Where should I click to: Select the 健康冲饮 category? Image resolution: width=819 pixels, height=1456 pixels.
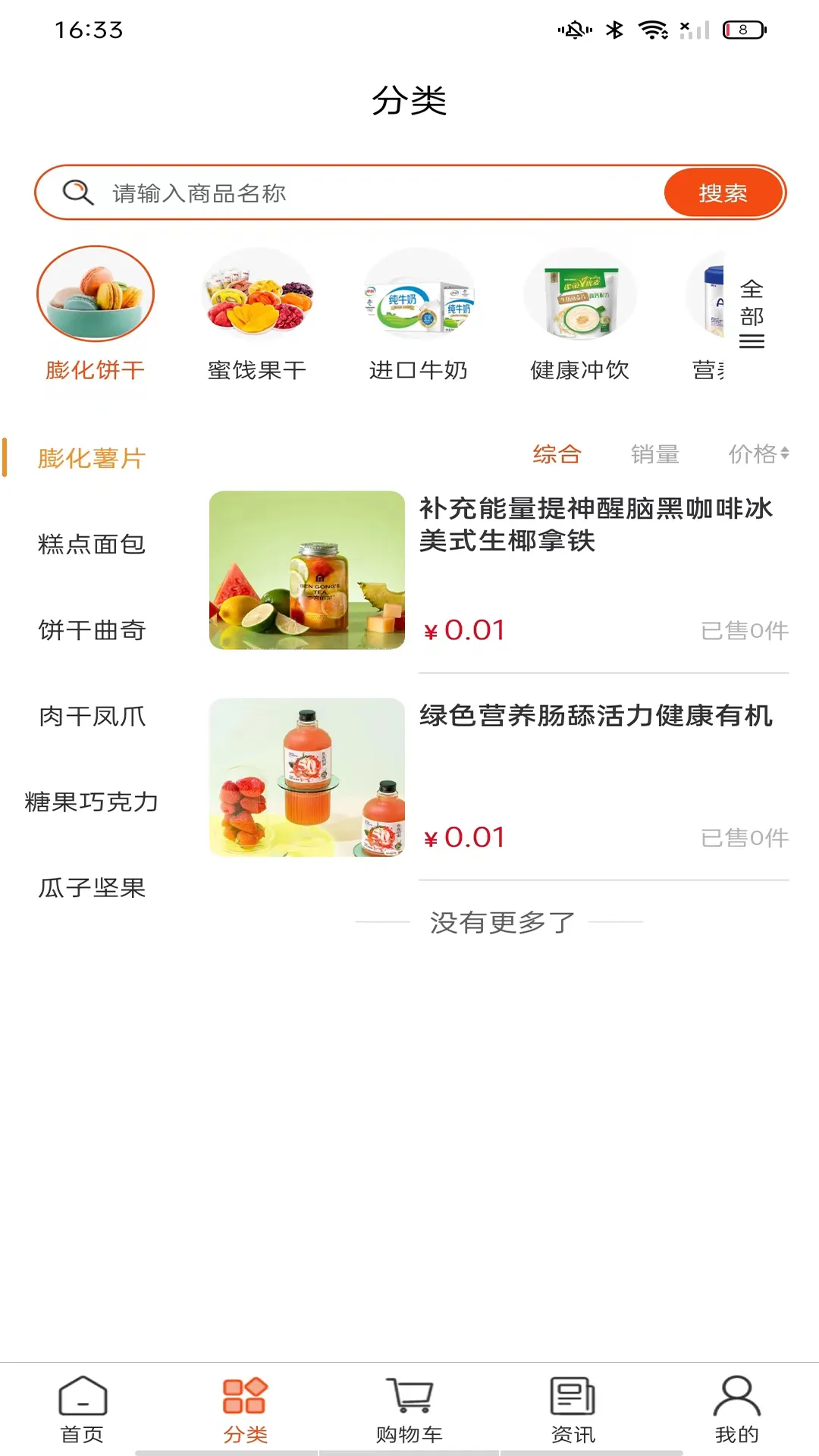click(x=580, y=293)
